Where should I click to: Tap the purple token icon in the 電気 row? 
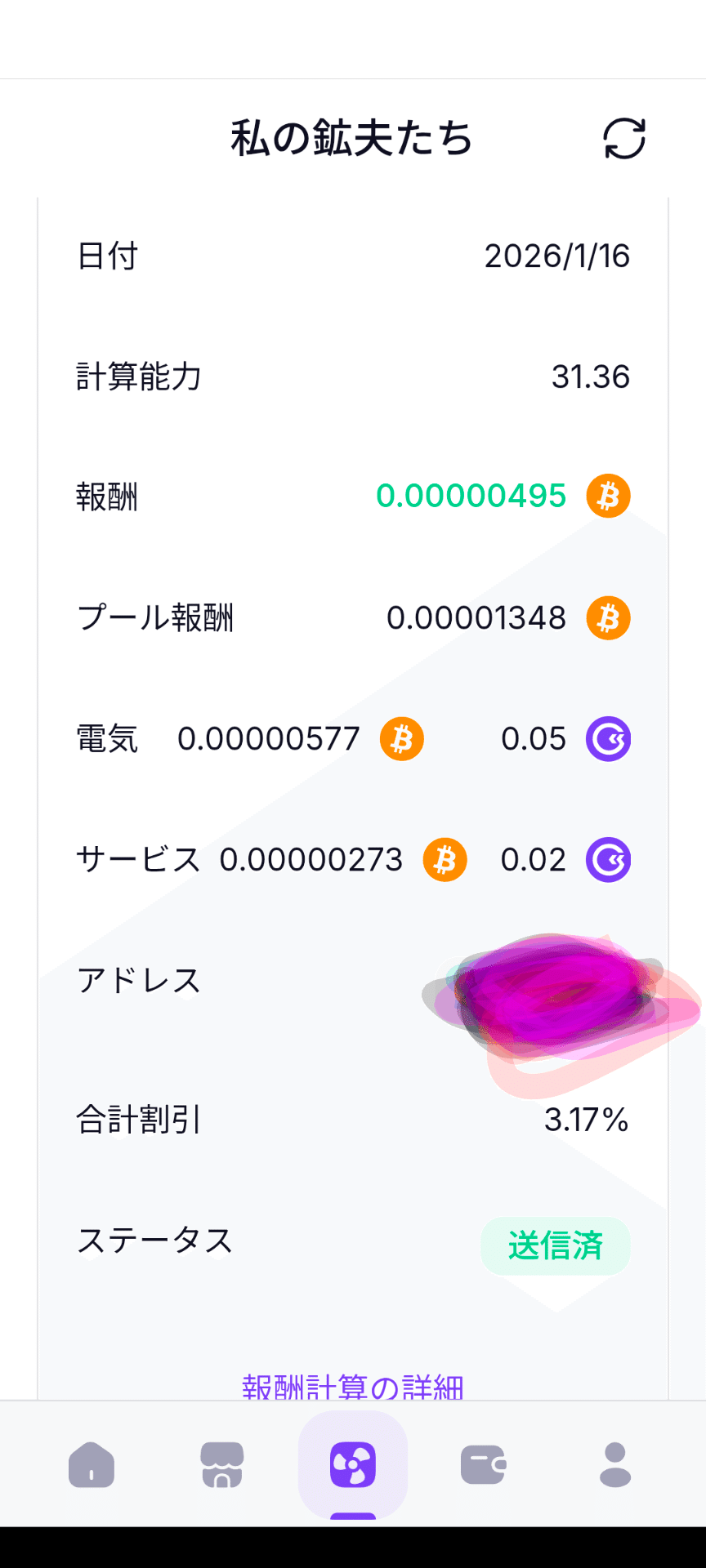[x=608, y=738]
